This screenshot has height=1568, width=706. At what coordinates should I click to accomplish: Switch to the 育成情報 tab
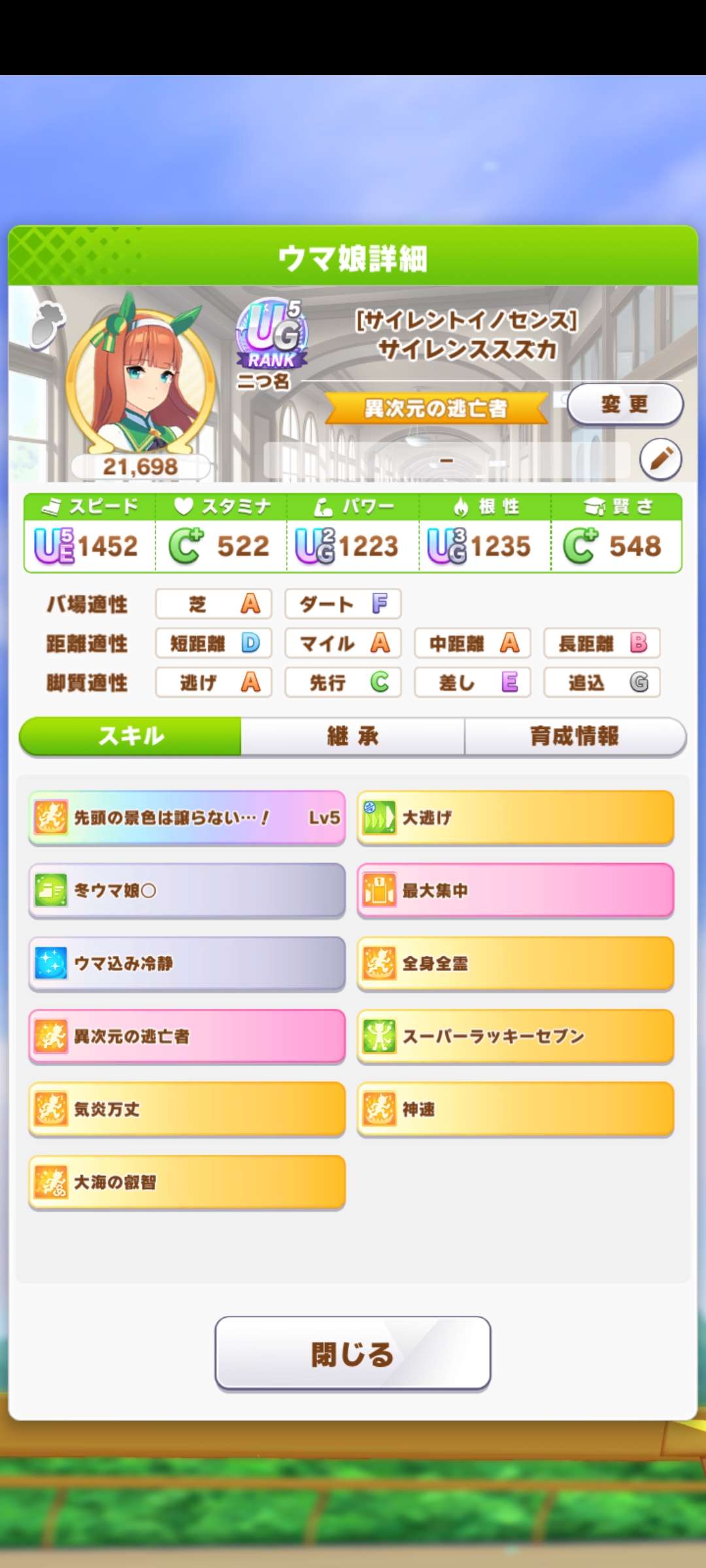tap(575, 736)
